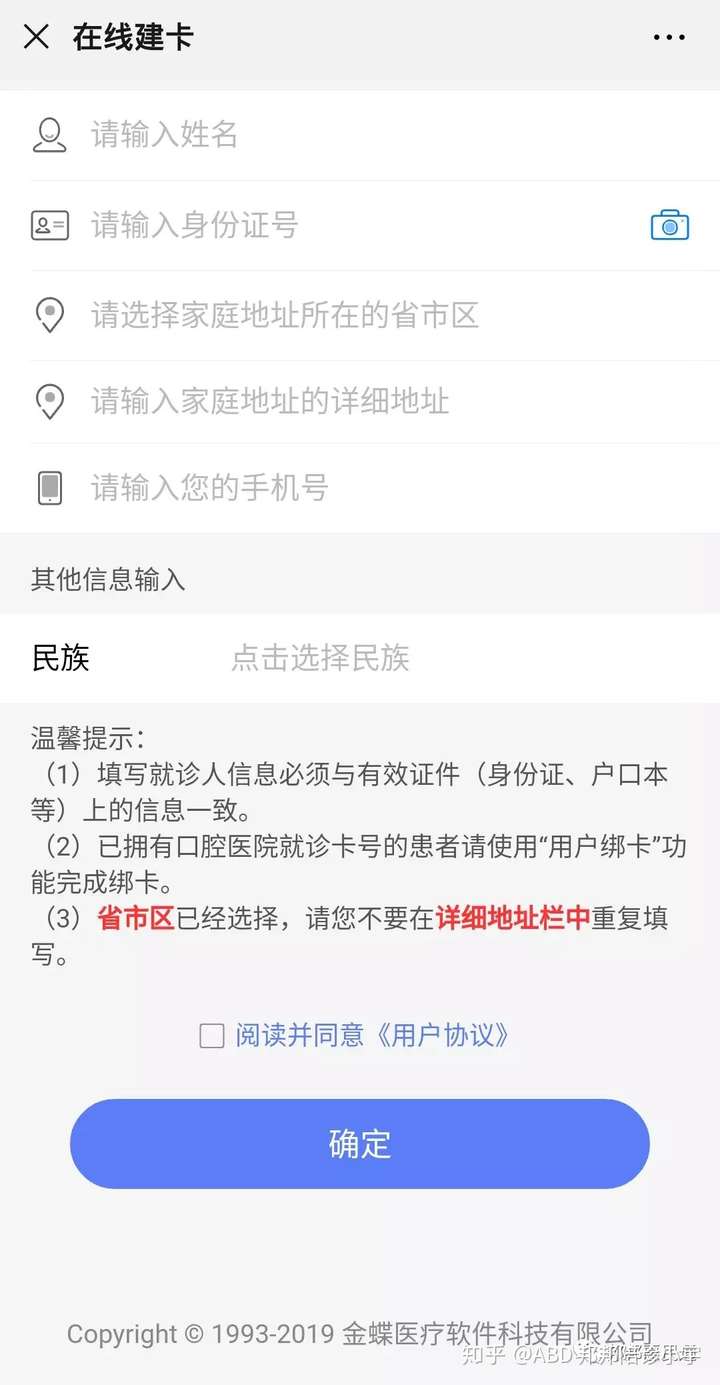
Task: Click the 在线建卡 page title
Action: pos(132,37)
